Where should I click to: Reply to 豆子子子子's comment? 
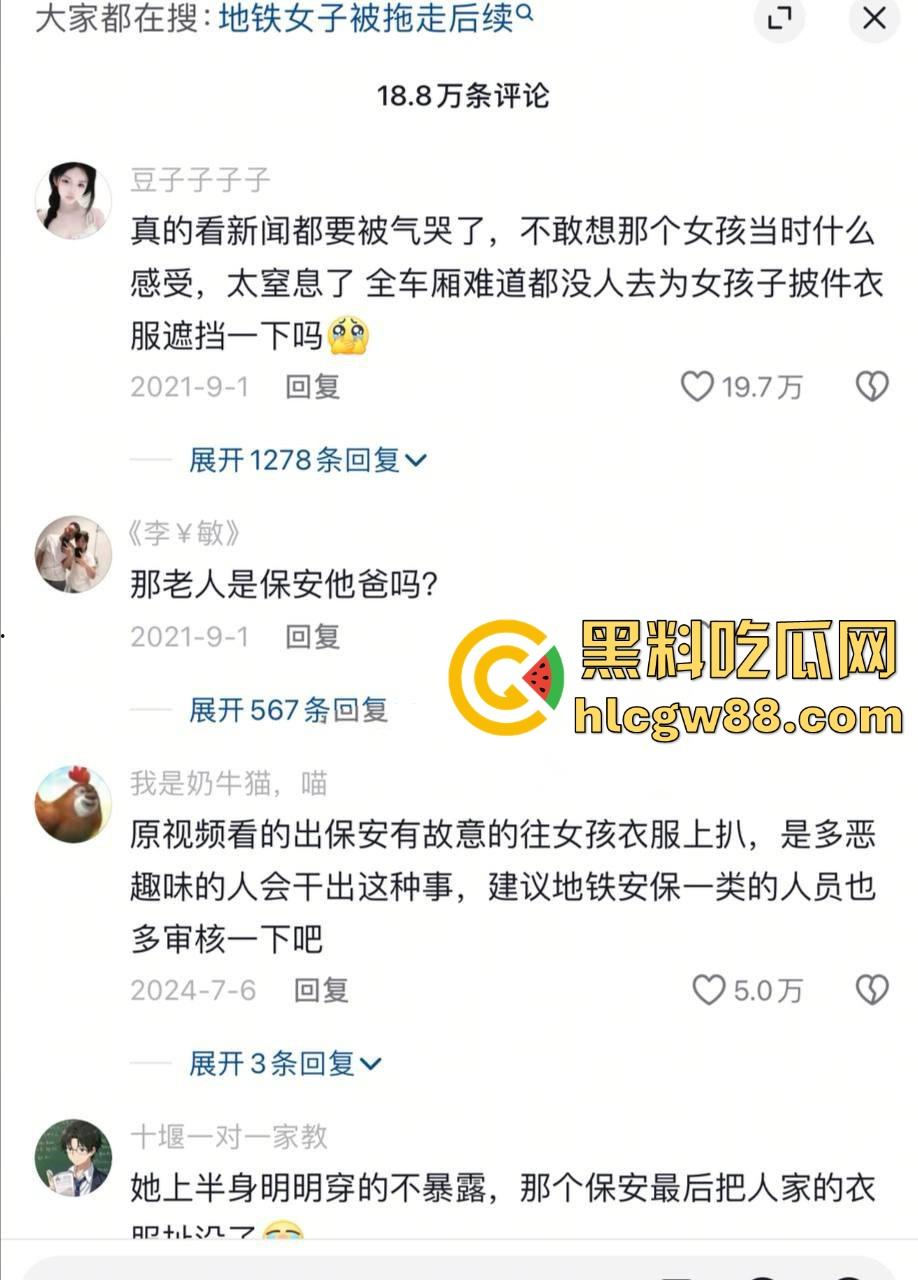(x=312, y=387)
